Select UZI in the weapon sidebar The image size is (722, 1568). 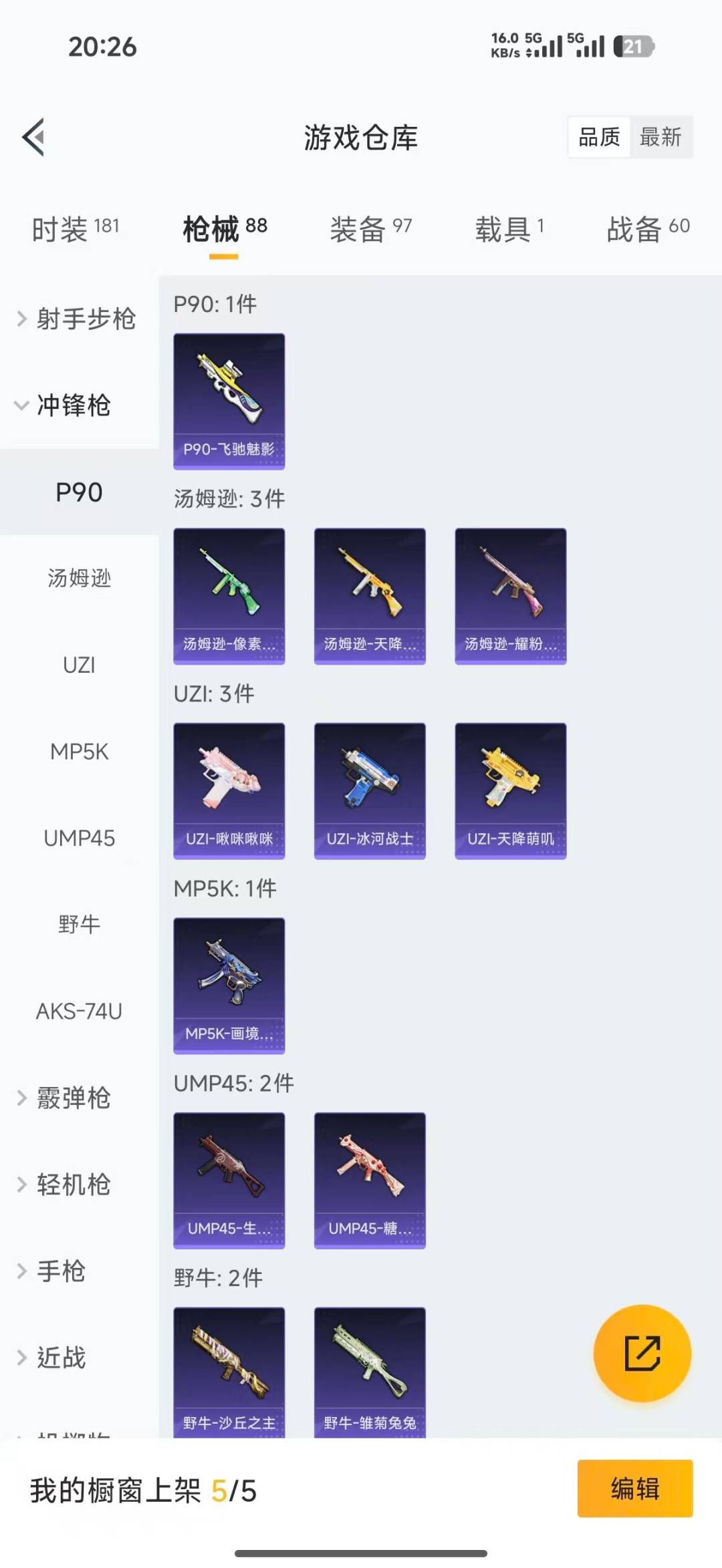pos(80,665)
